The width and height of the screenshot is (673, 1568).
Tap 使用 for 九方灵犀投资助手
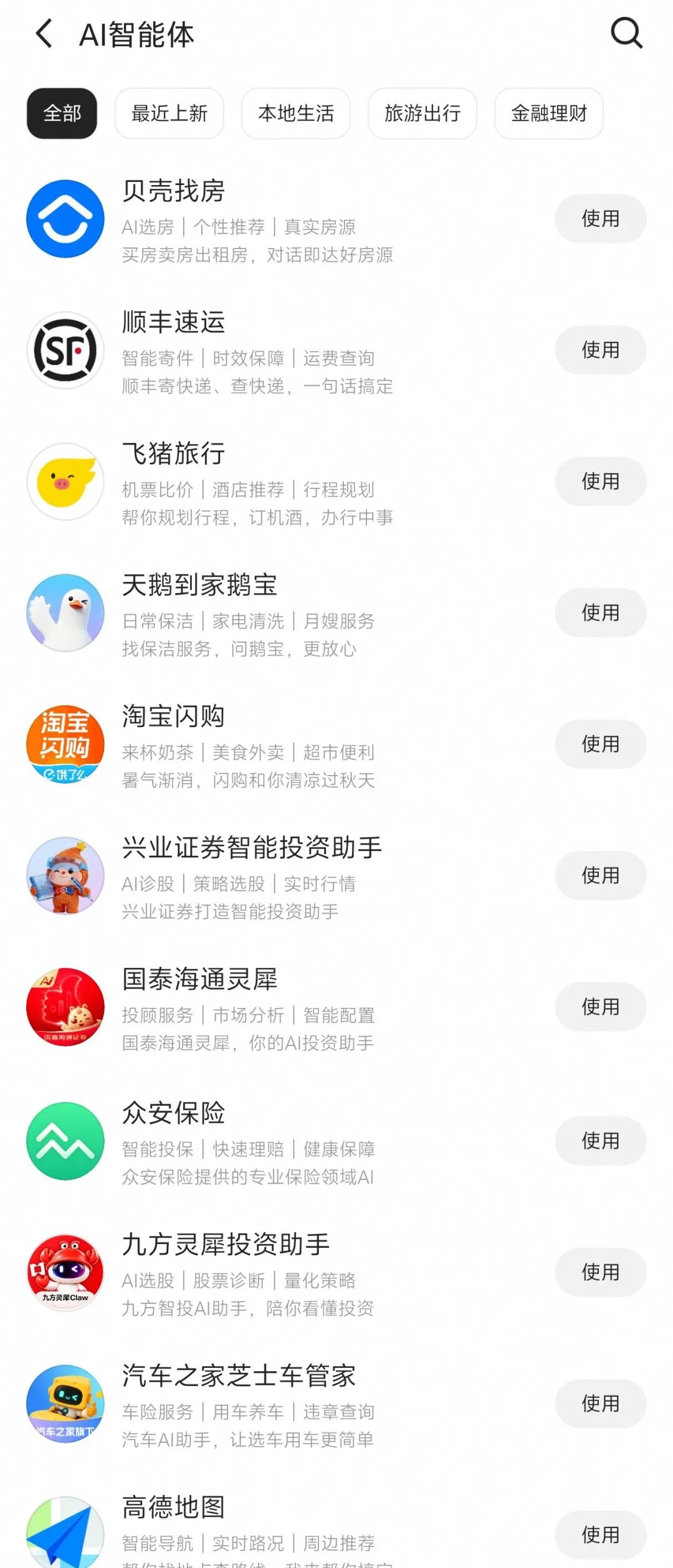pyautogui.click(x=601, y=1272)
